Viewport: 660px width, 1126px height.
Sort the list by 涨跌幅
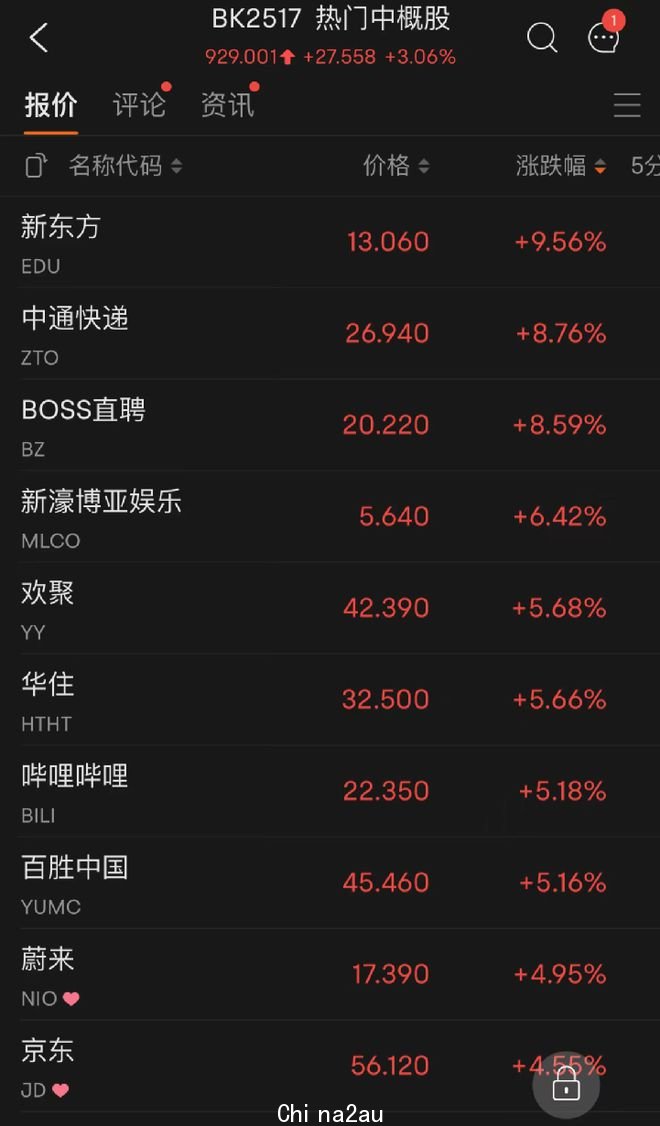(x=561, y=166)
